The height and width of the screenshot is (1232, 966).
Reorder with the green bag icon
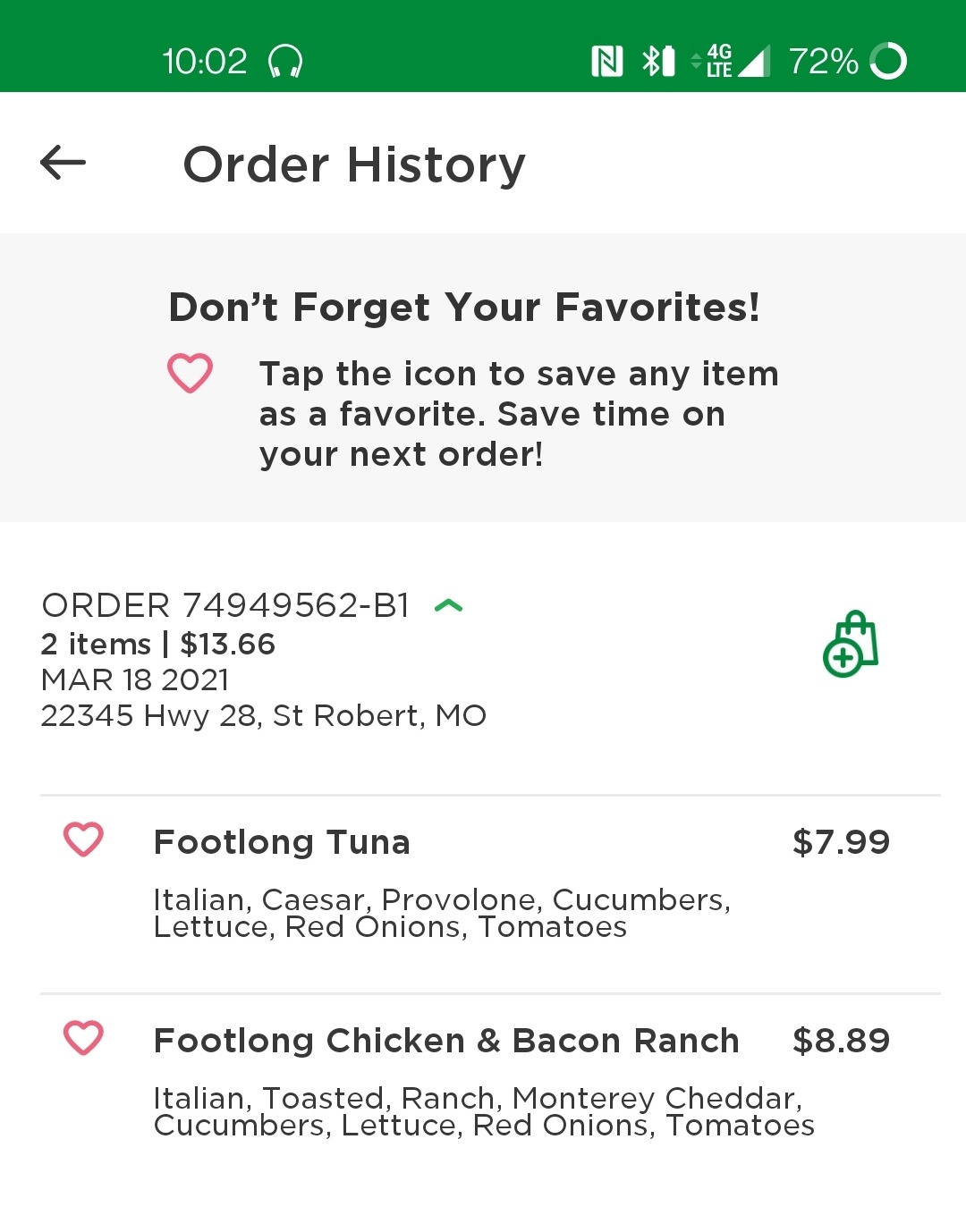pos(850,645)
